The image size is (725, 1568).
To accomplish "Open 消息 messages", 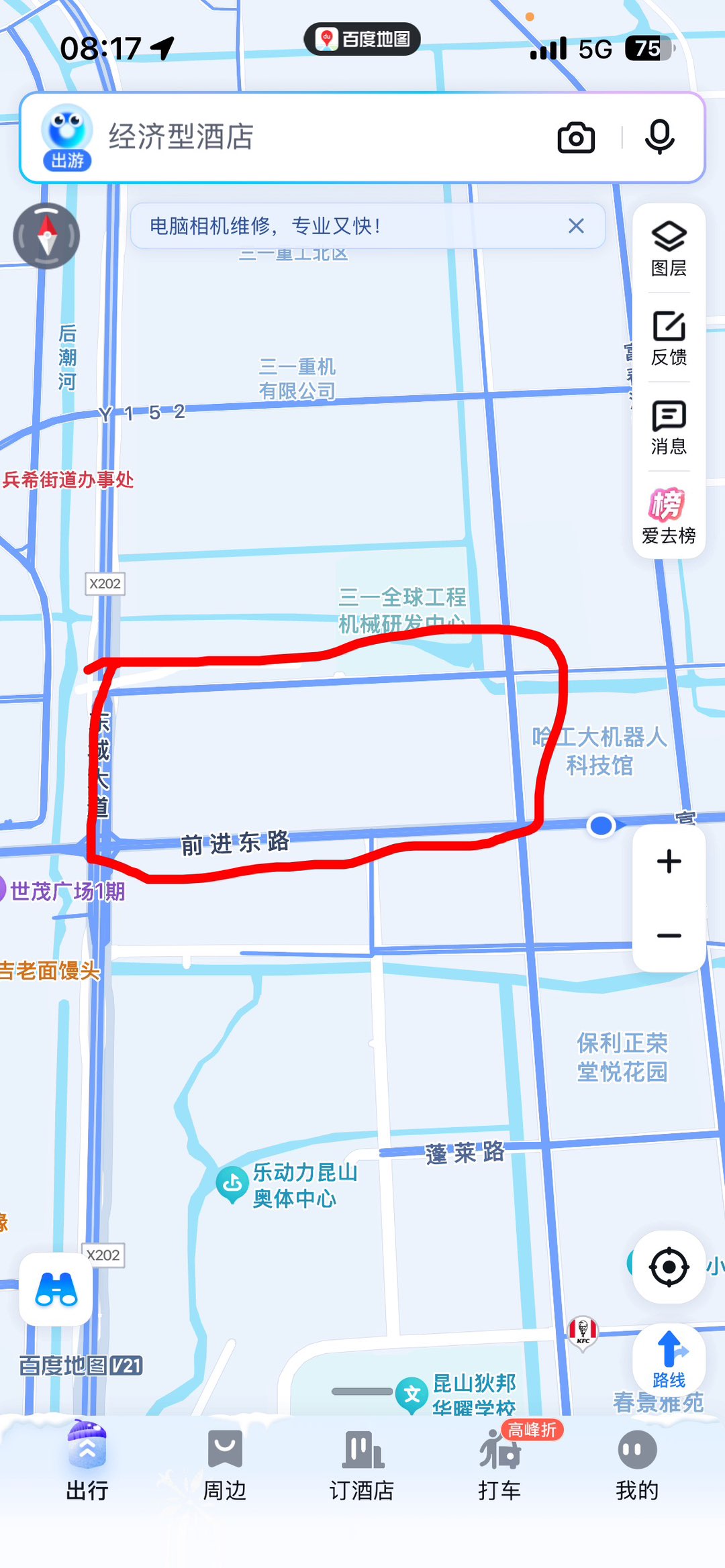I will (669, 427).
